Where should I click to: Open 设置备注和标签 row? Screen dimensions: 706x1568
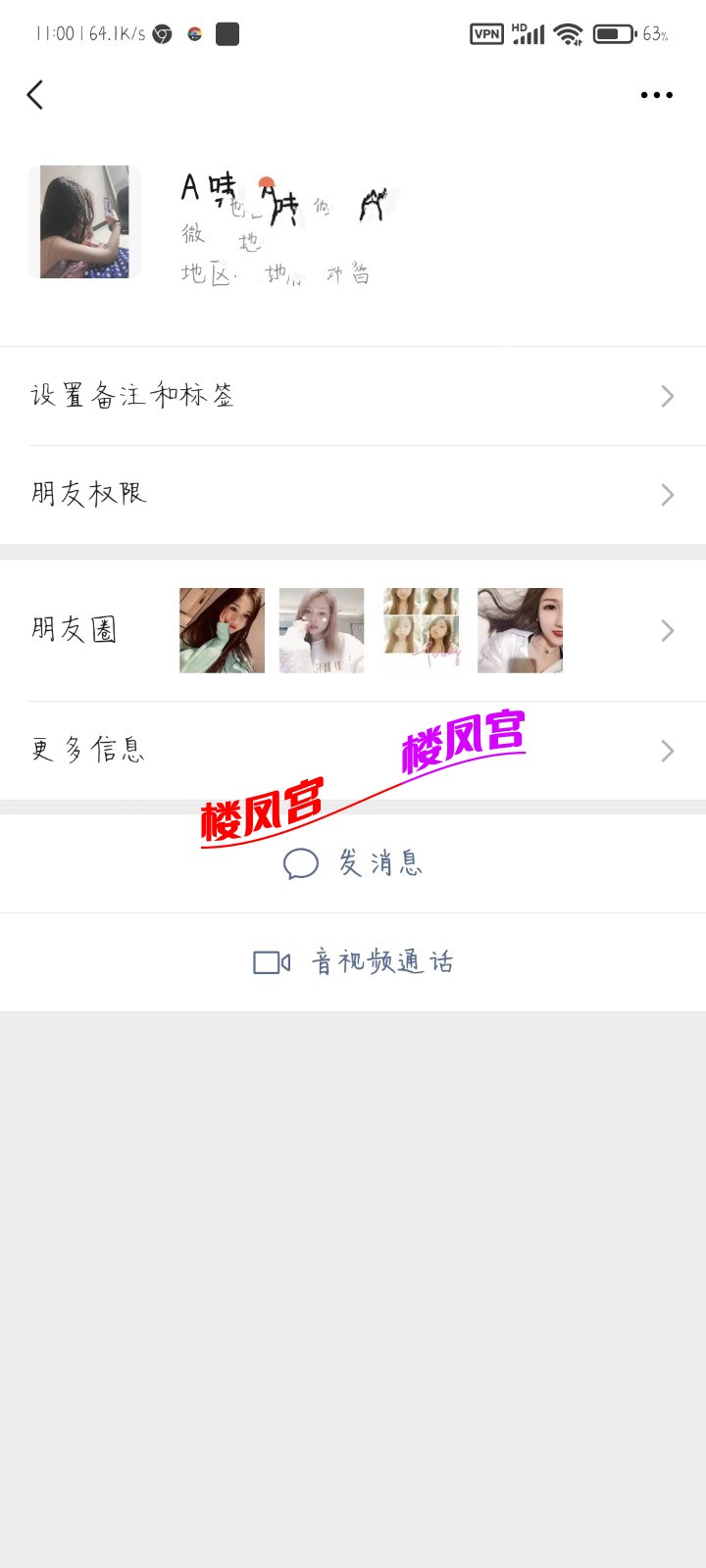click(x=353, y=396)
